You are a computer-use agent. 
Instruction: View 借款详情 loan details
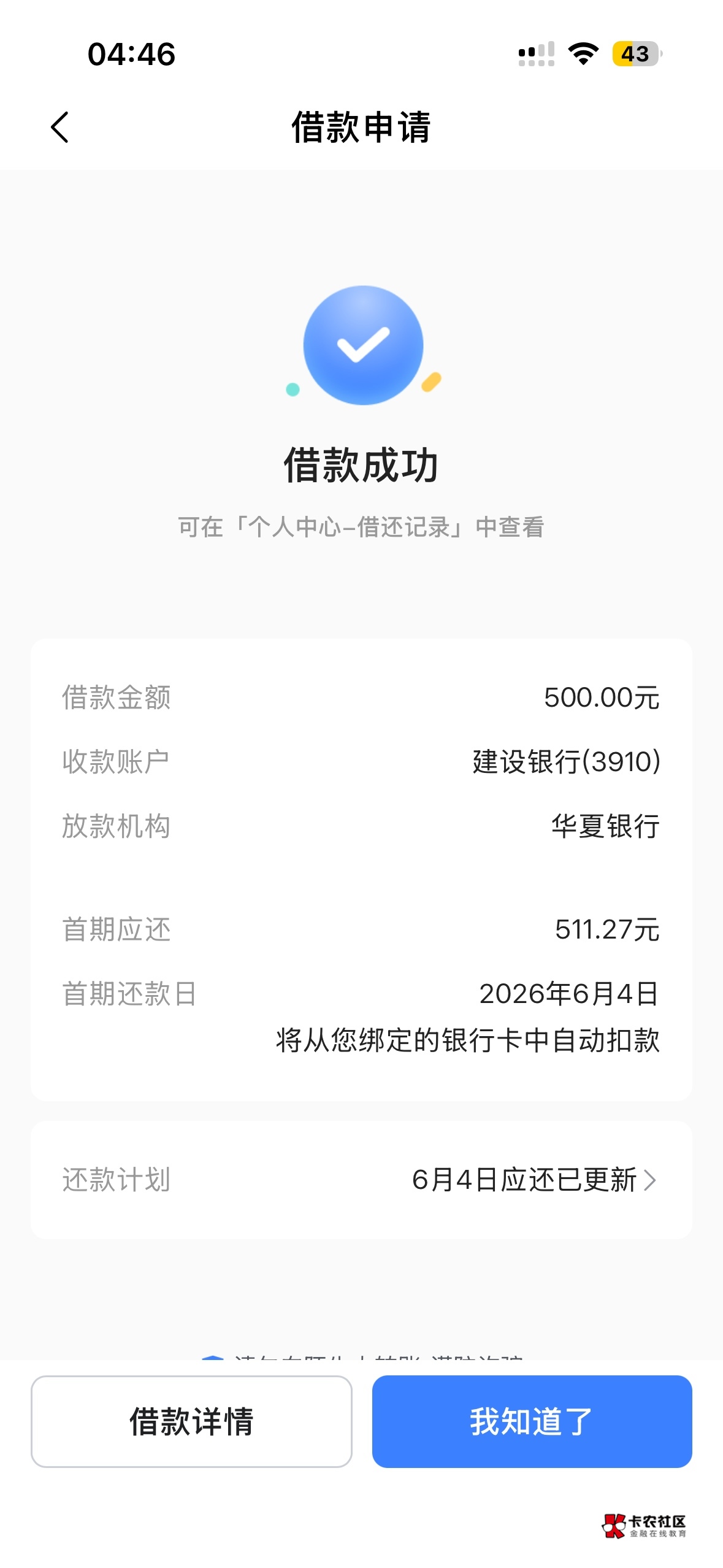[x=191, y=1421]
